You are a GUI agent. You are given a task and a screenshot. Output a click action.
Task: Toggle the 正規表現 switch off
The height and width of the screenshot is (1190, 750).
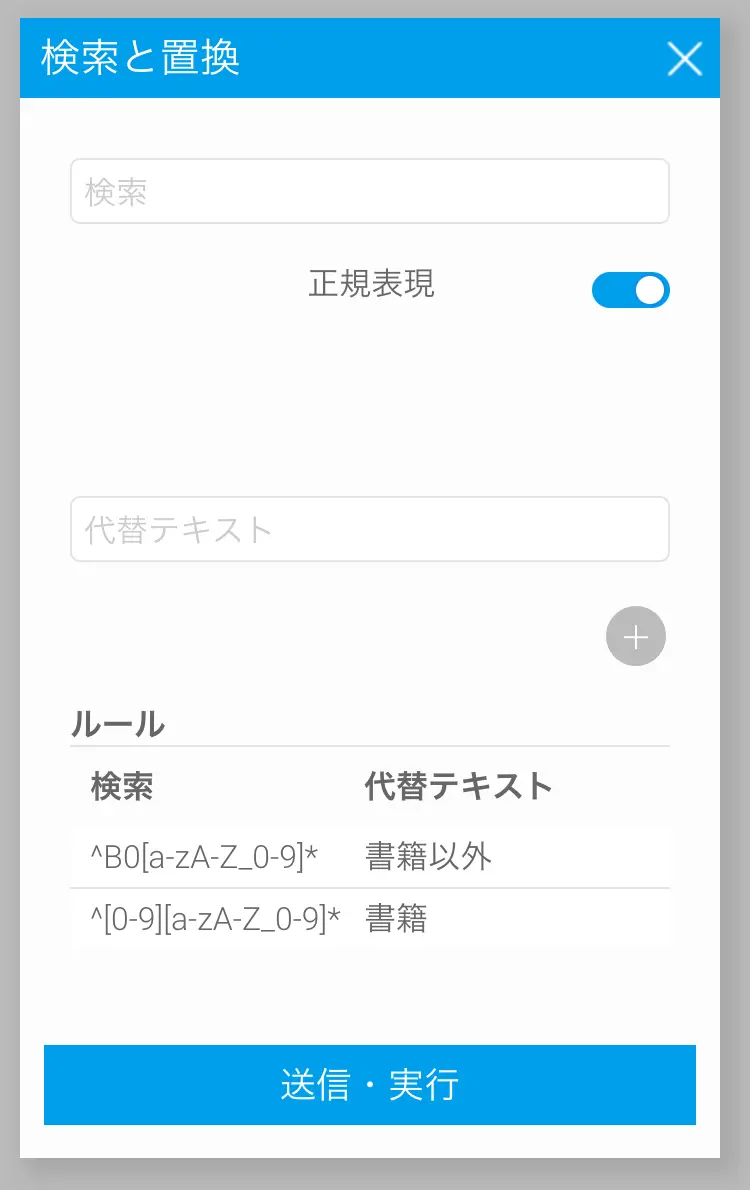(631, 290)
